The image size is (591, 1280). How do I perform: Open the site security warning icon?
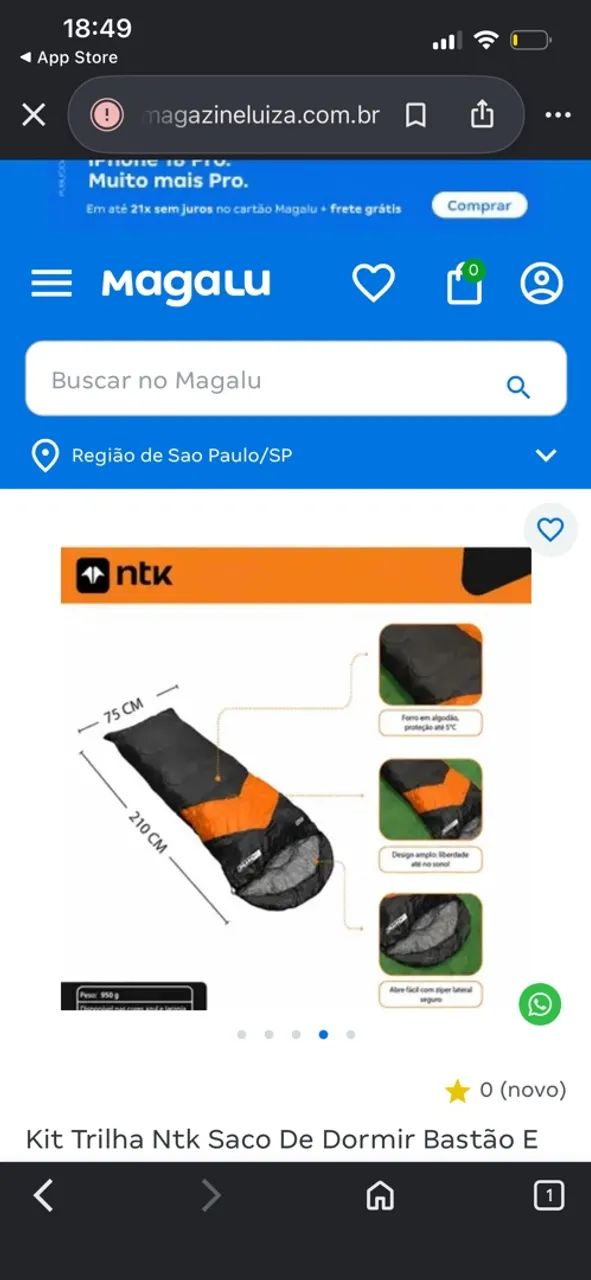point(106,115)
